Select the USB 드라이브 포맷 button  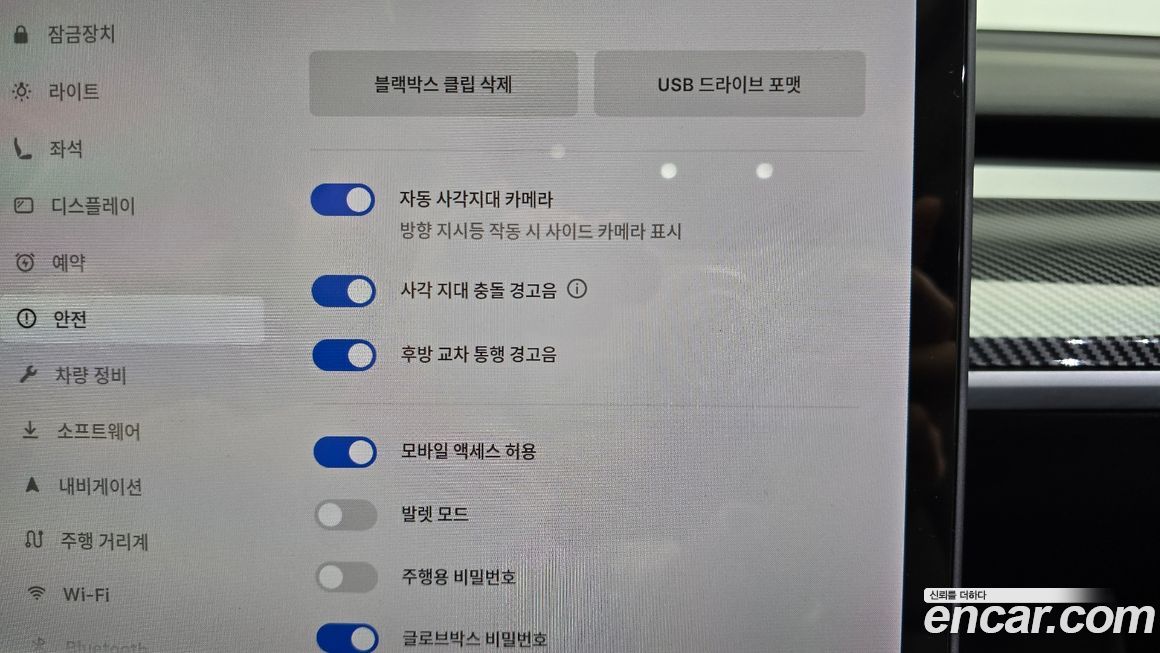pyautogui.click(x=729, y=85)
